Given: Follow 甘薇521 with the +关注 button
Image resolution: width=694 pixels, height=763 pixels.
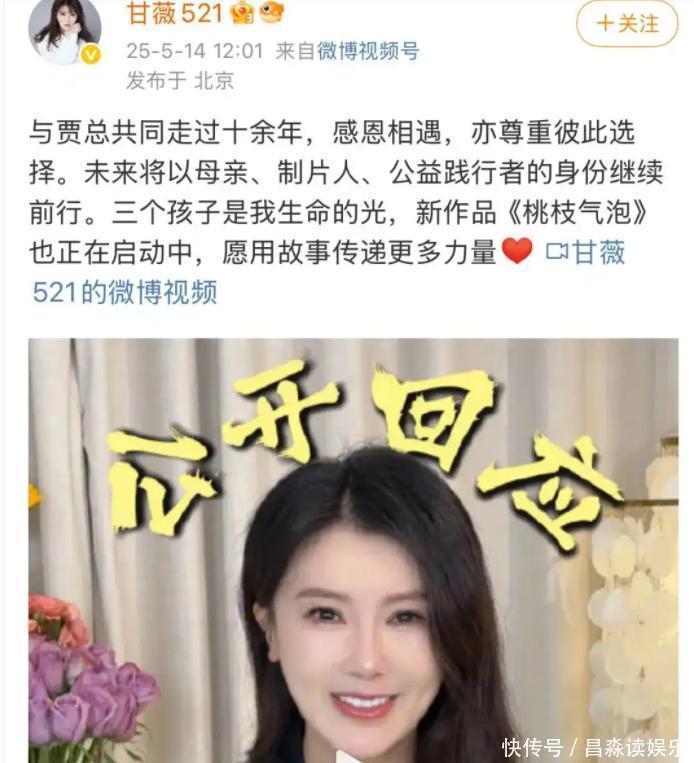Looking at the screenshot, I should click(629, 22).
